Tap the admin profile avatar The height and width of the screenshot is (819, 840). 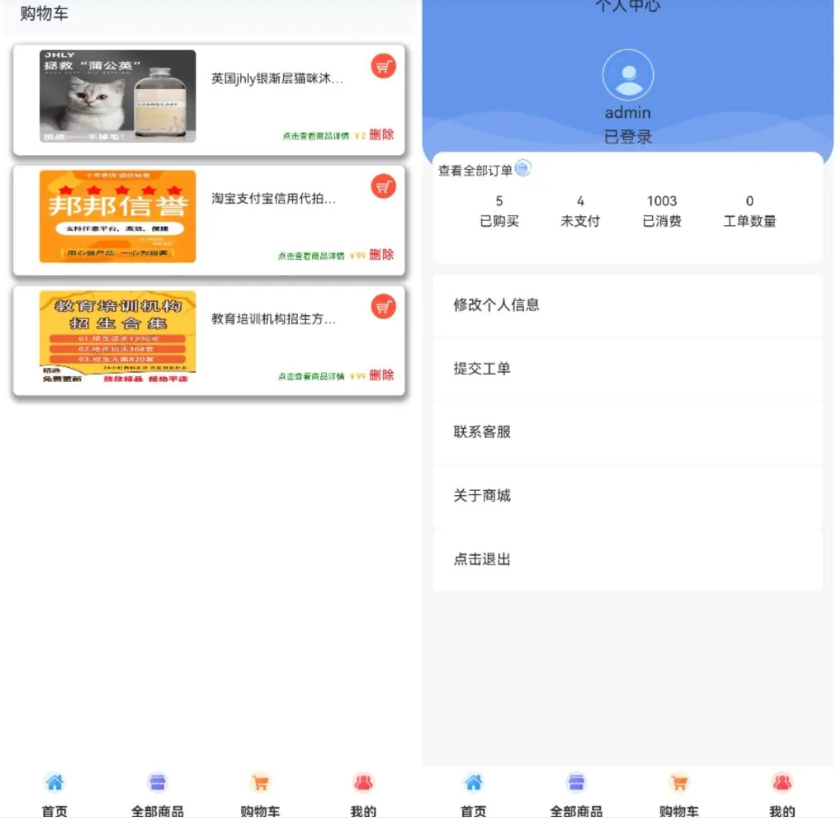click(x=628, y=75)
